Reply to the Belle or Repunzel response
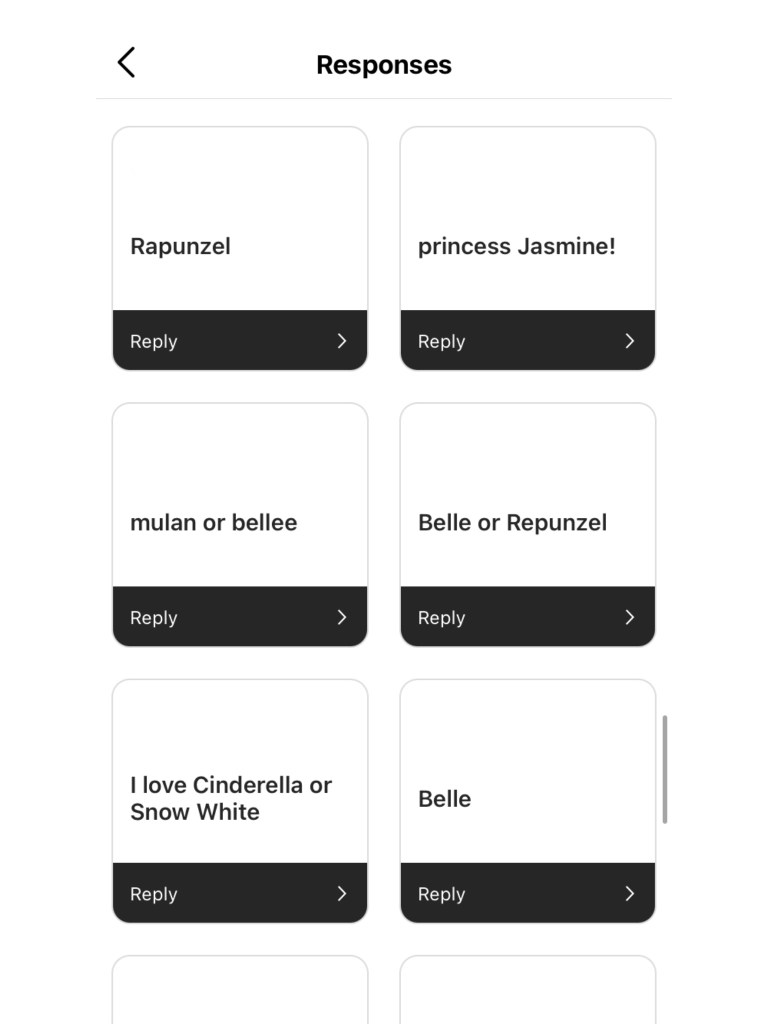Screen dimensions: 768x1024 click(528, 618)
